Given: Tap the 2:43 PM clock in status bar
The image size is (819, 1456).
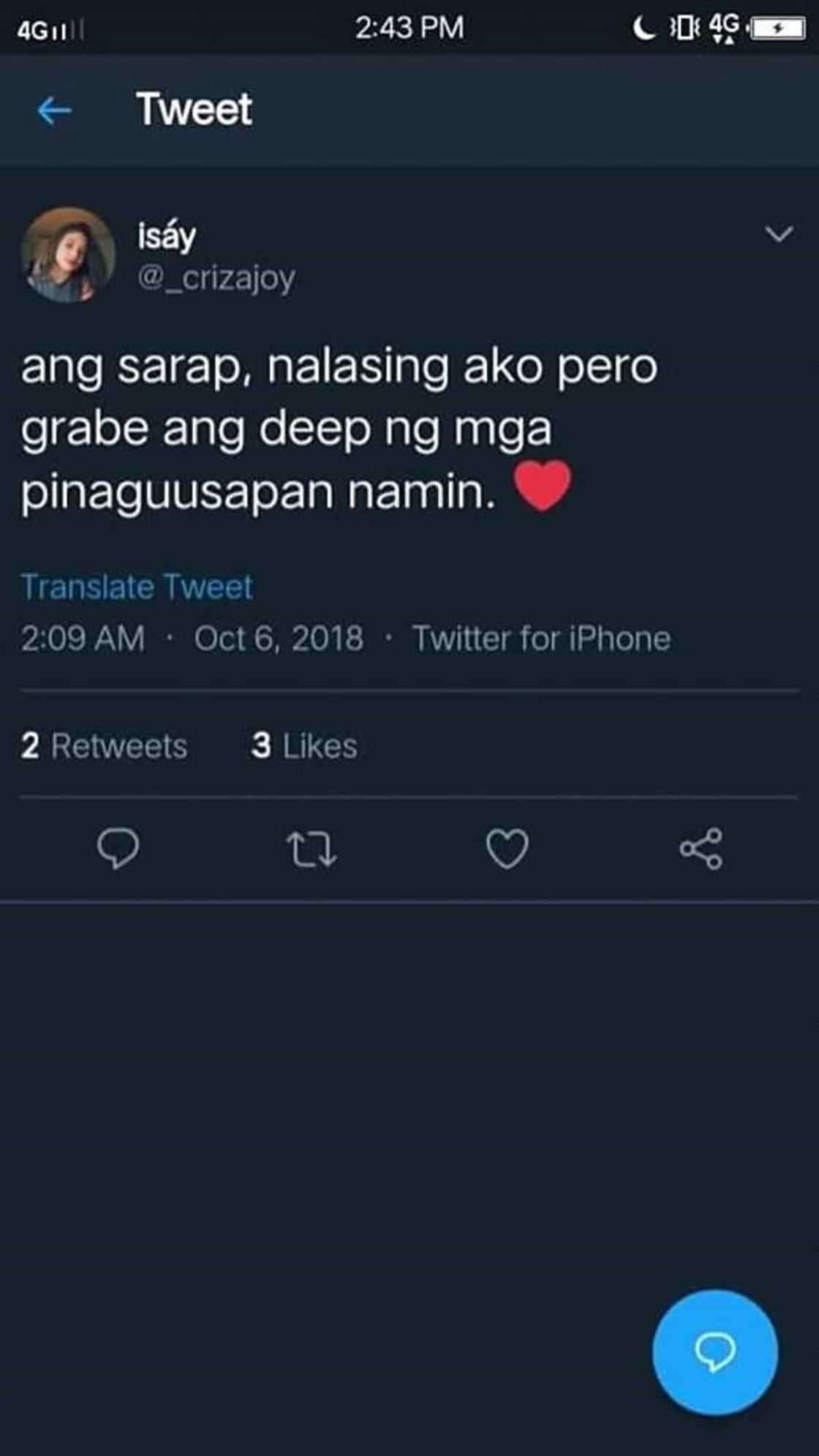Looking at the screenshot, I should point(411,28).
